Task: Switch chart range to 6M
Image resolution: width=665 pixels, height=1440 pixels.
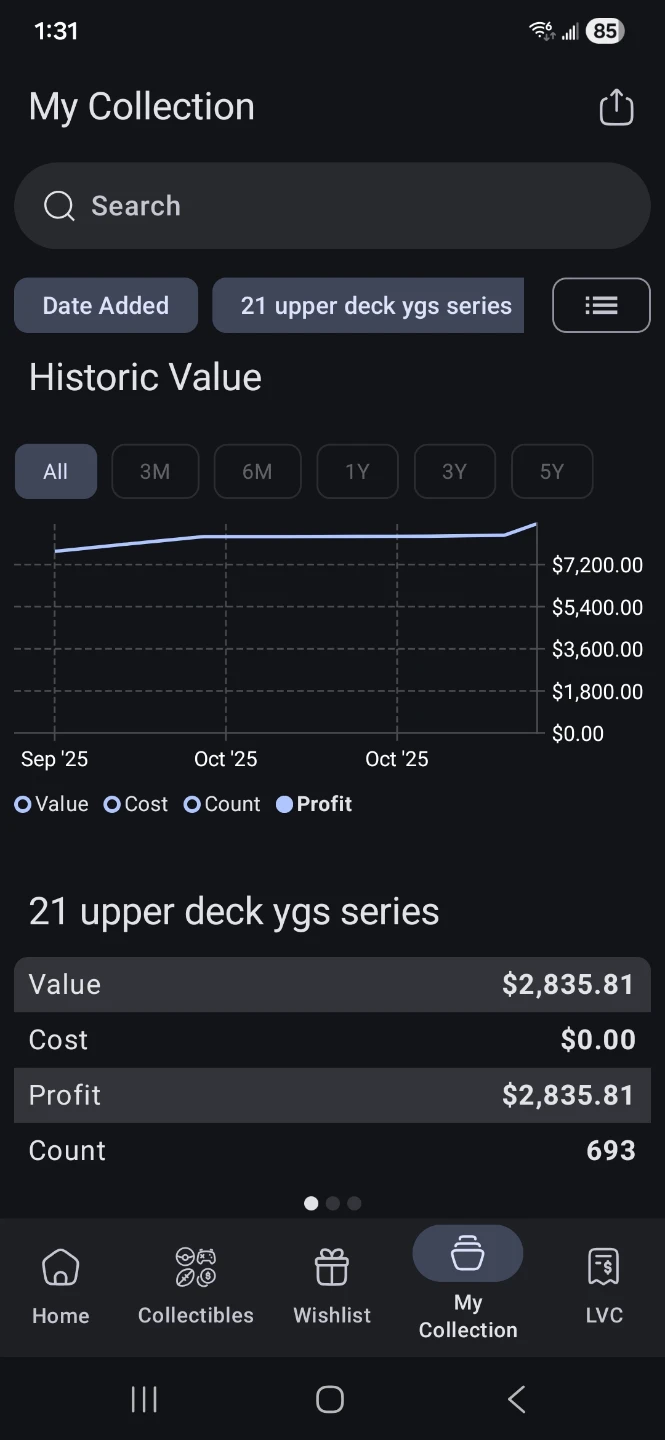Action: 257,471
